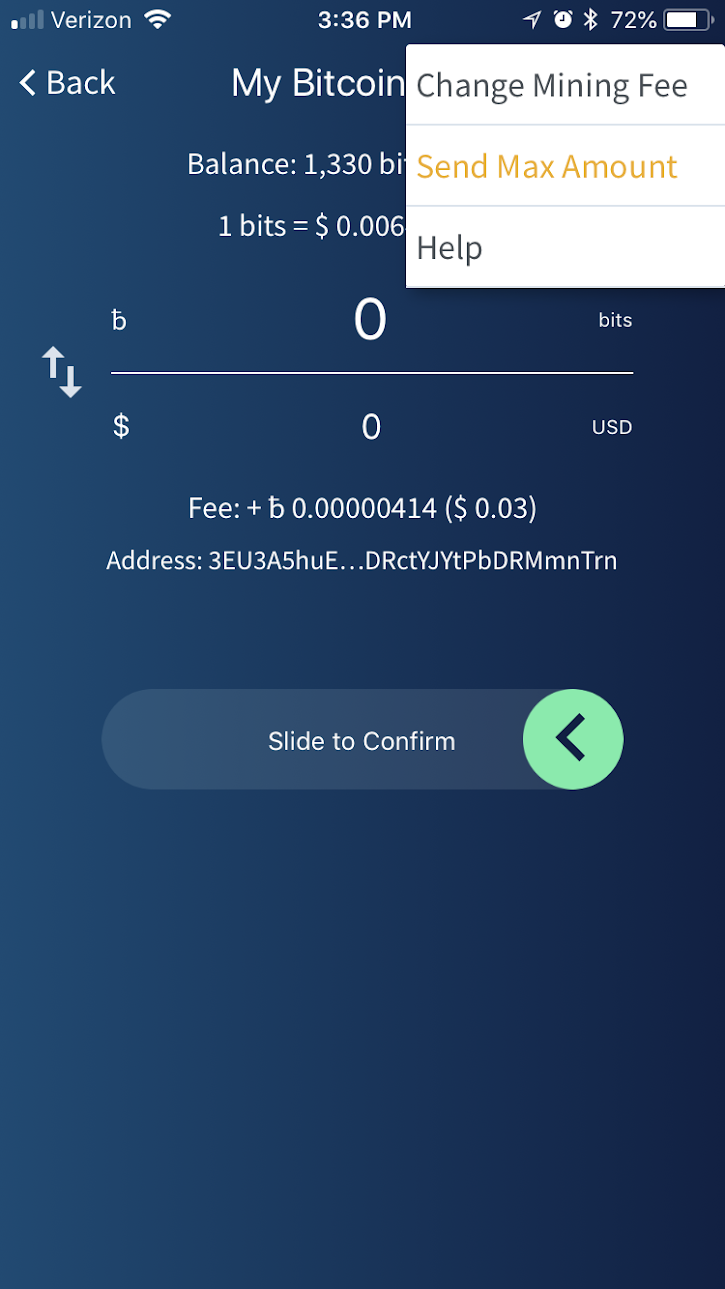Choose Send Max Amount option

coord(565,166)
